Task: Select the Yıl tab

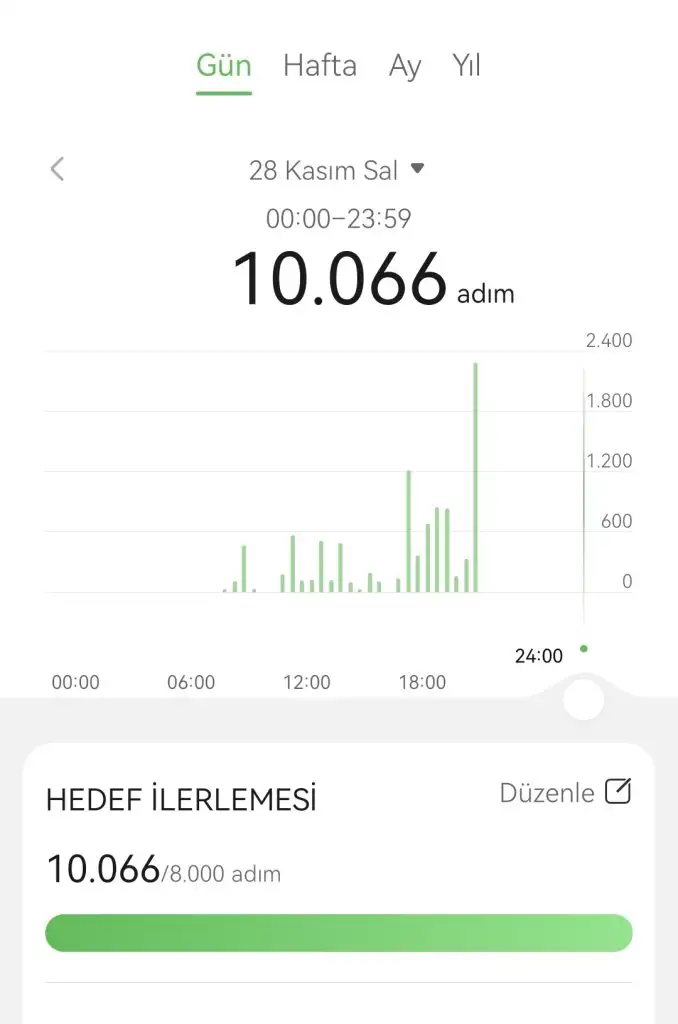Action: (466, 66)
